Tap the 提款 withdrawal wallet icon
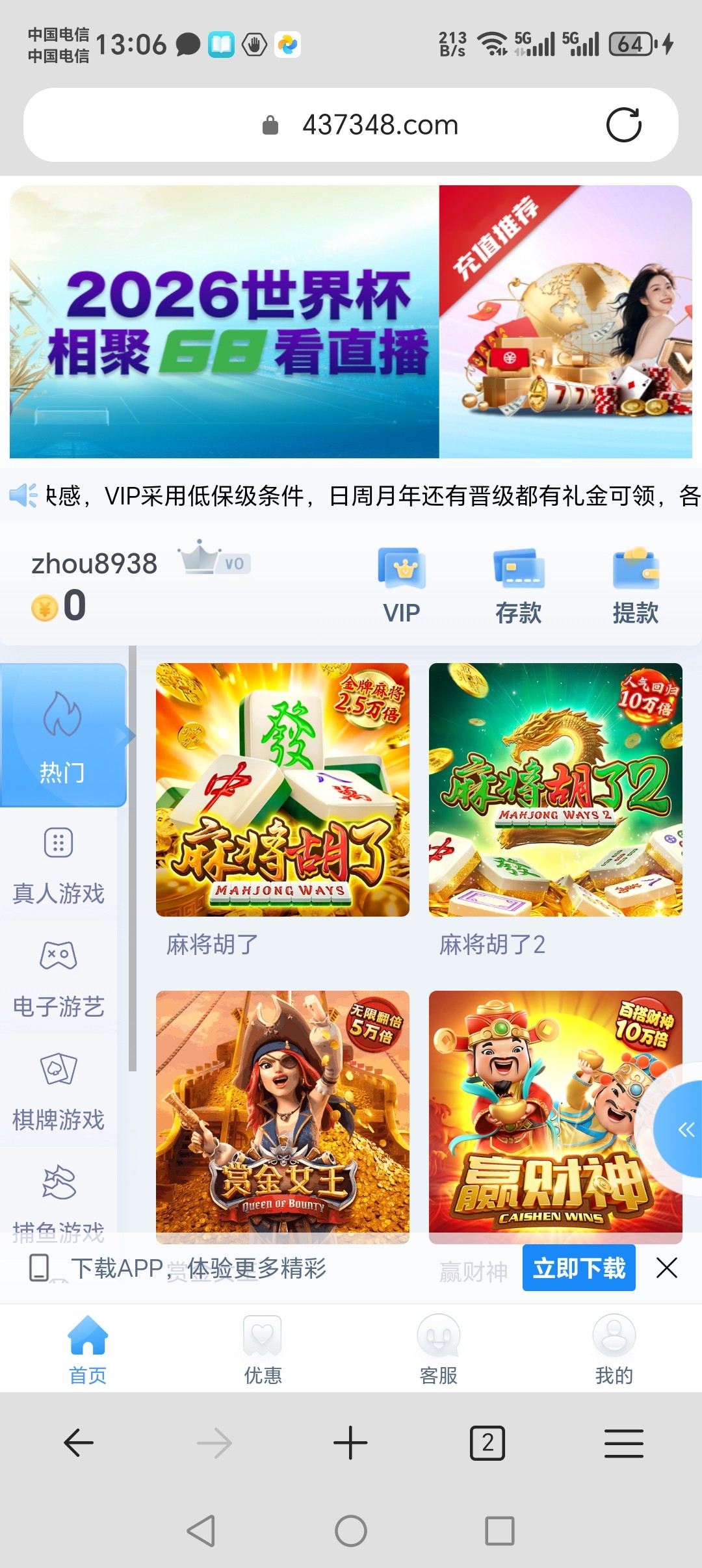 [635, 571]
